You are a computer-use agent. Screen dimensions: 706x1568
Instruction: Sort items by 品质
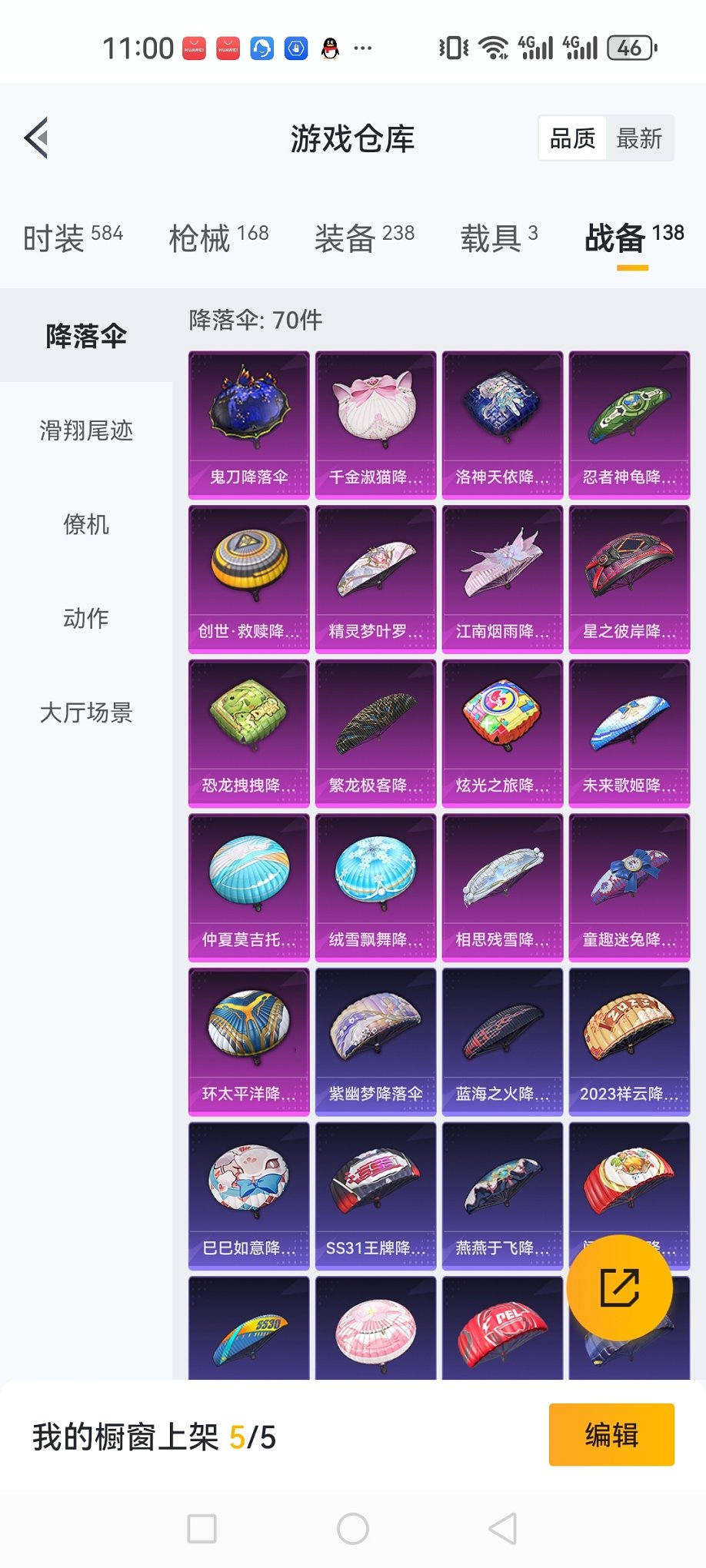(573, 138)
